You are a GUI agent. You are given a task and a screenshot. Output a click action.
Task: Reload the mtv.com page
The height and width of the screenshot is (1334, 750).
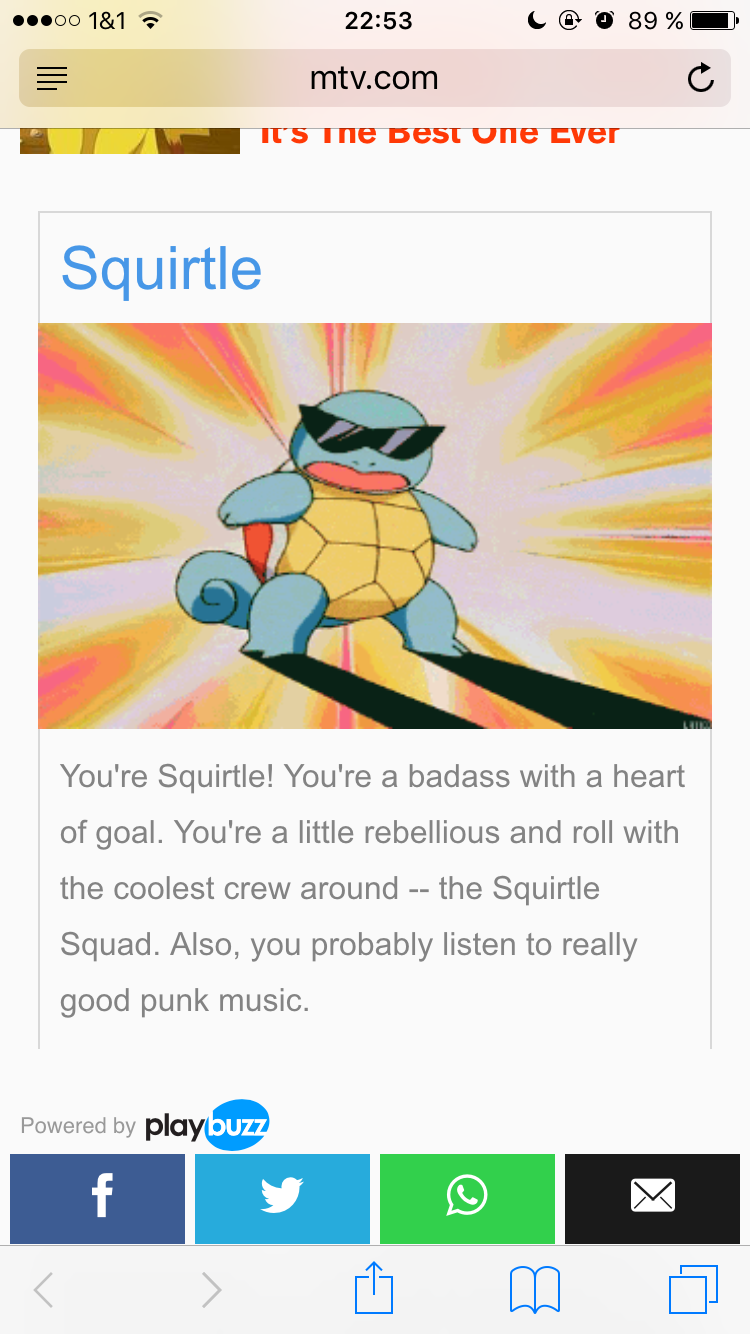click(701, 78)
